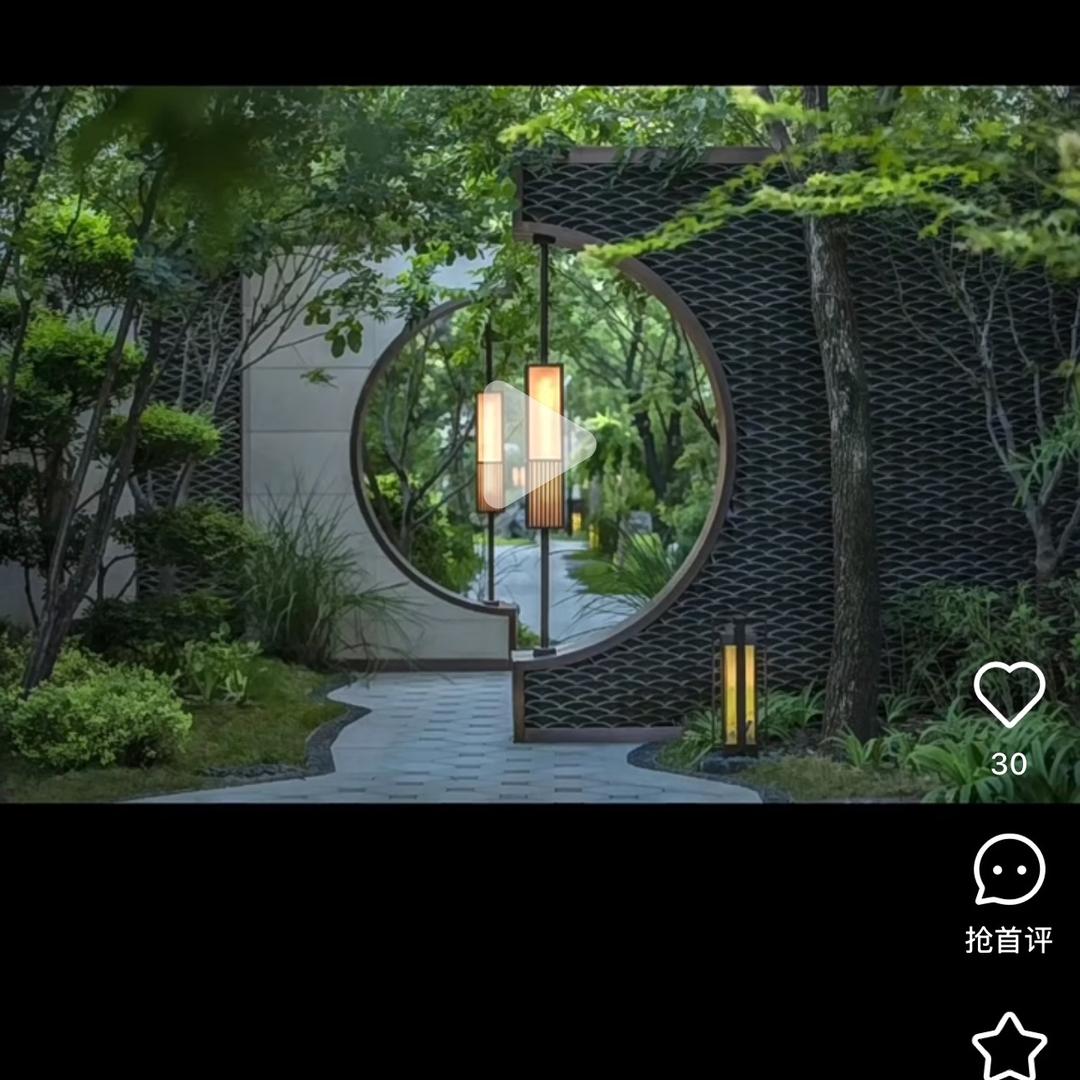Like this video with the heart icon

pos(1009,694)
